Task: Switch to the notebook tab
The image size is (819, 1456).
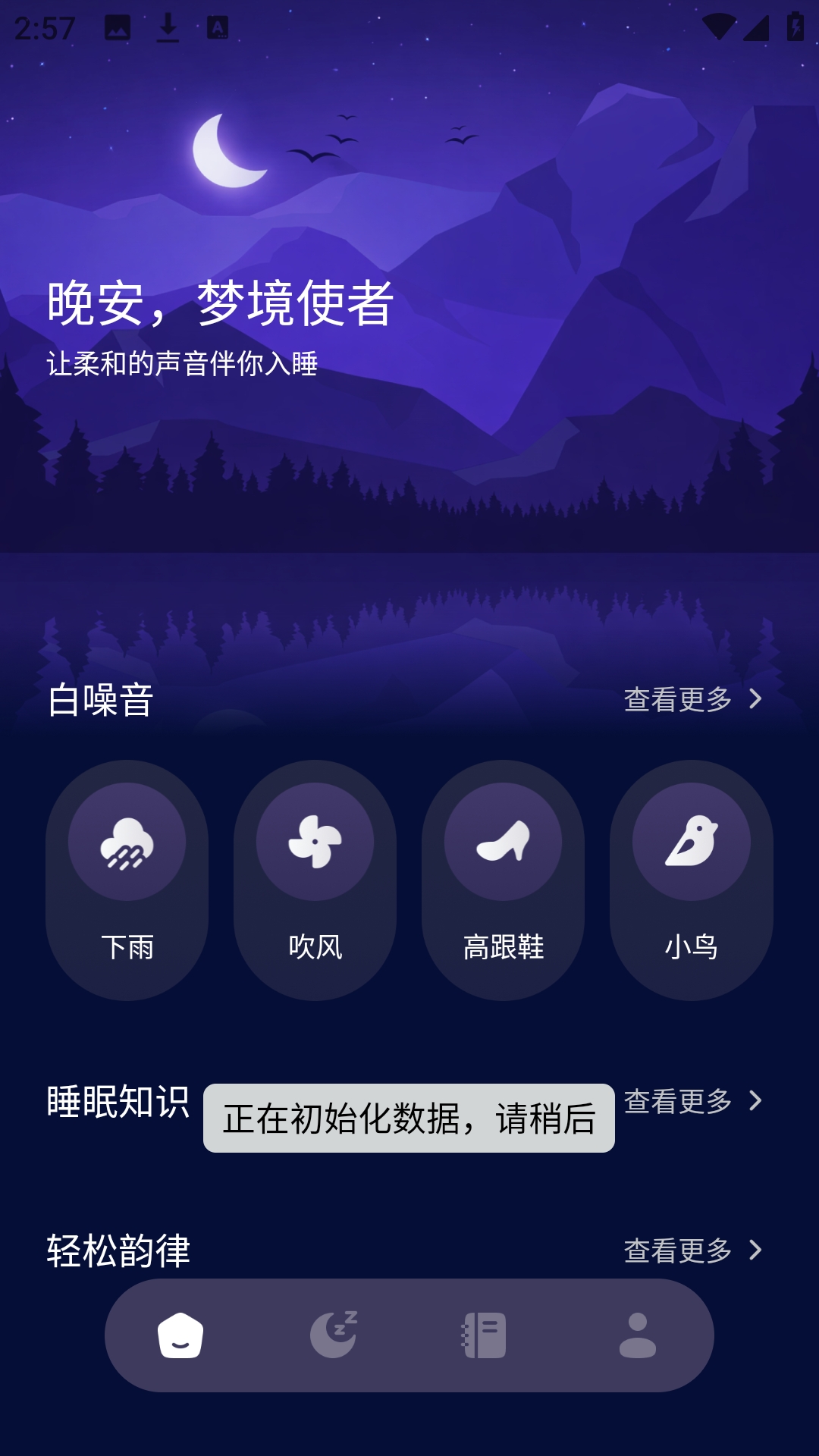Action: [x=485, y=1335]
